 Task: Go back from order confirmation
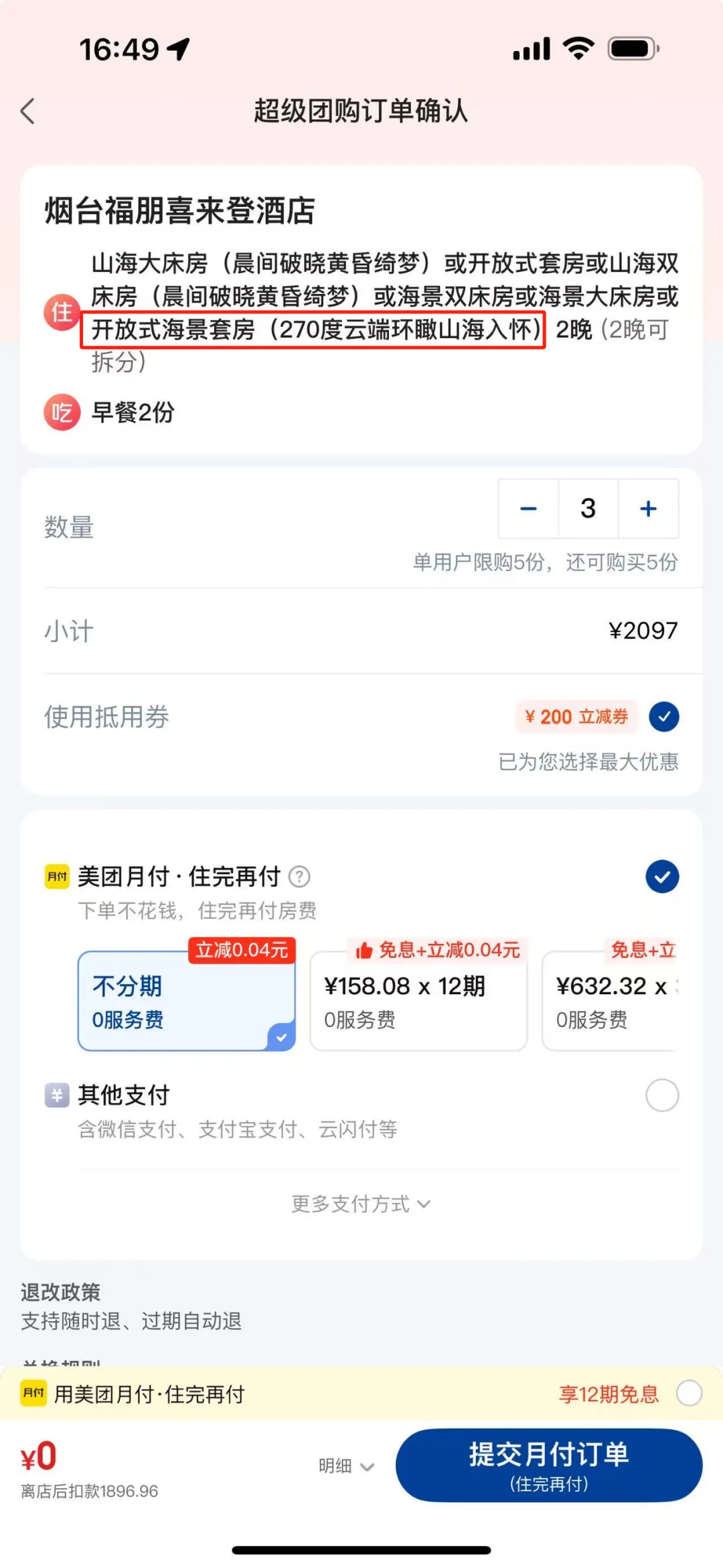[x=28, y=111]
